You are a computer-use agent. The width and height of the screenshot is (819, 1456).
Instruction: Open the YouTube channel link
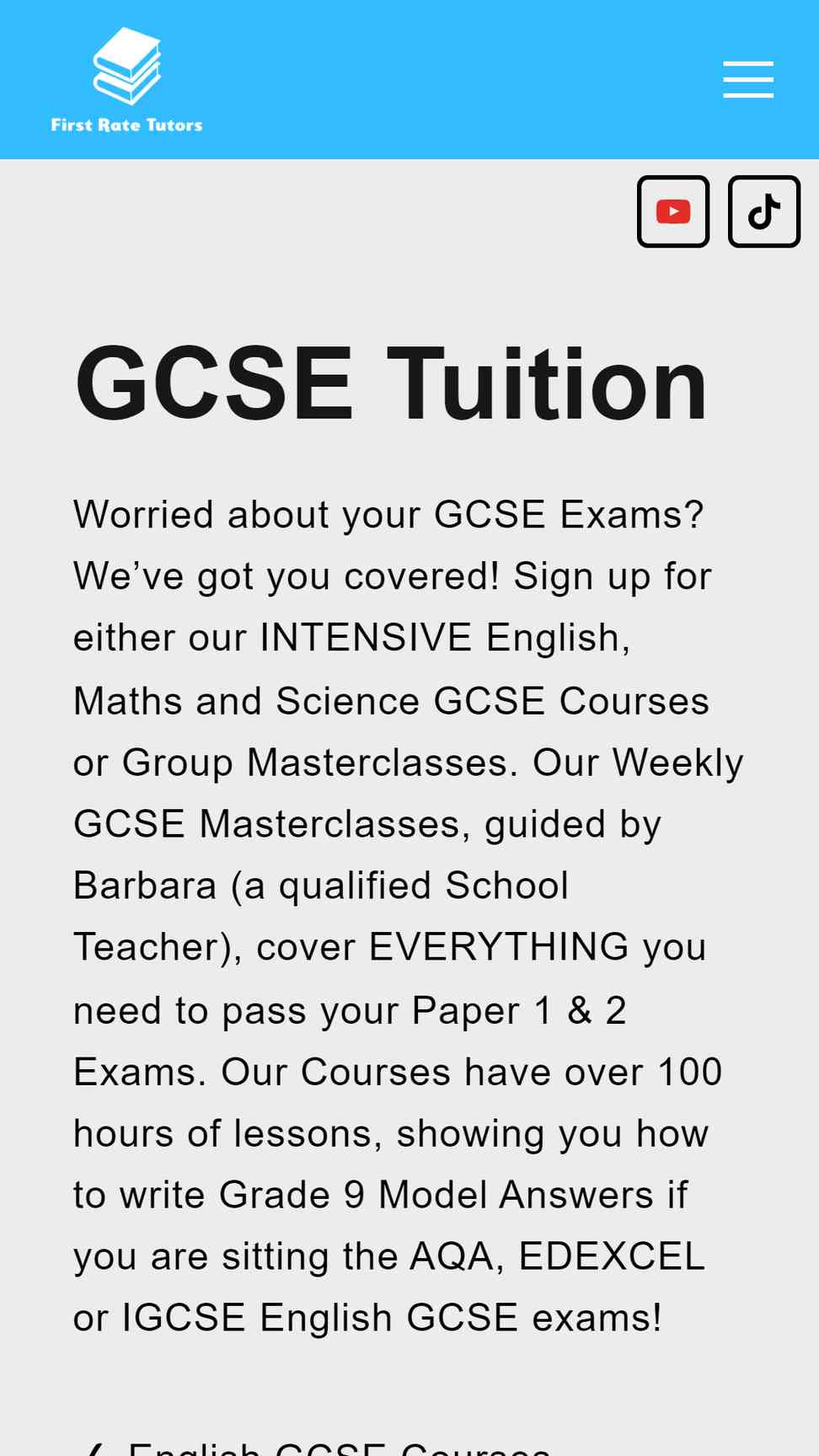click(673, 211)
